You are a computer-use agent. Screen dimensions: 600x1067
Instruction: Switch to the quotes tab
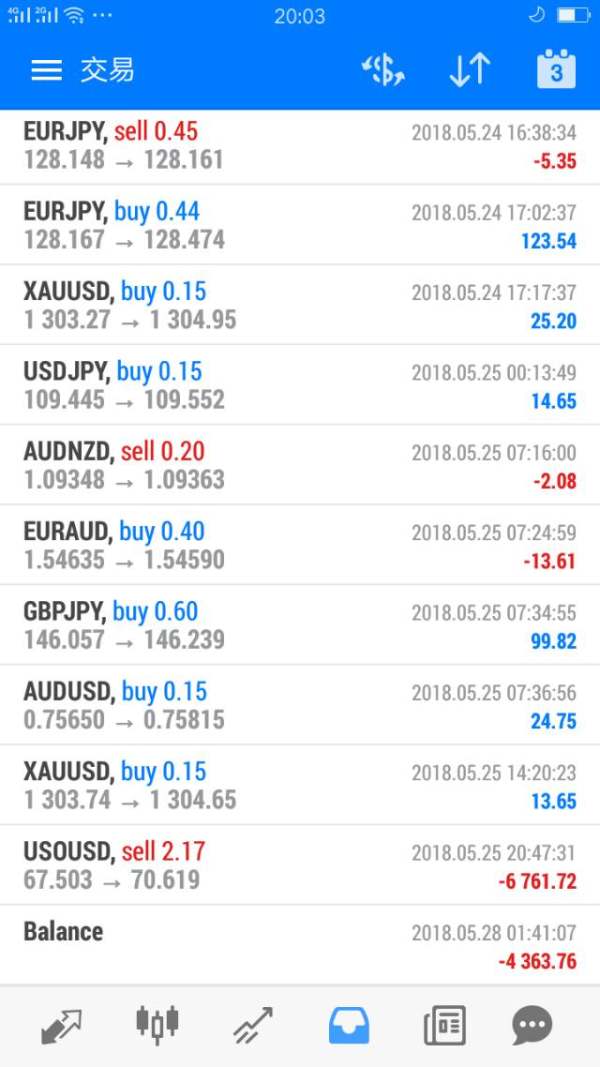(61, 1025)
